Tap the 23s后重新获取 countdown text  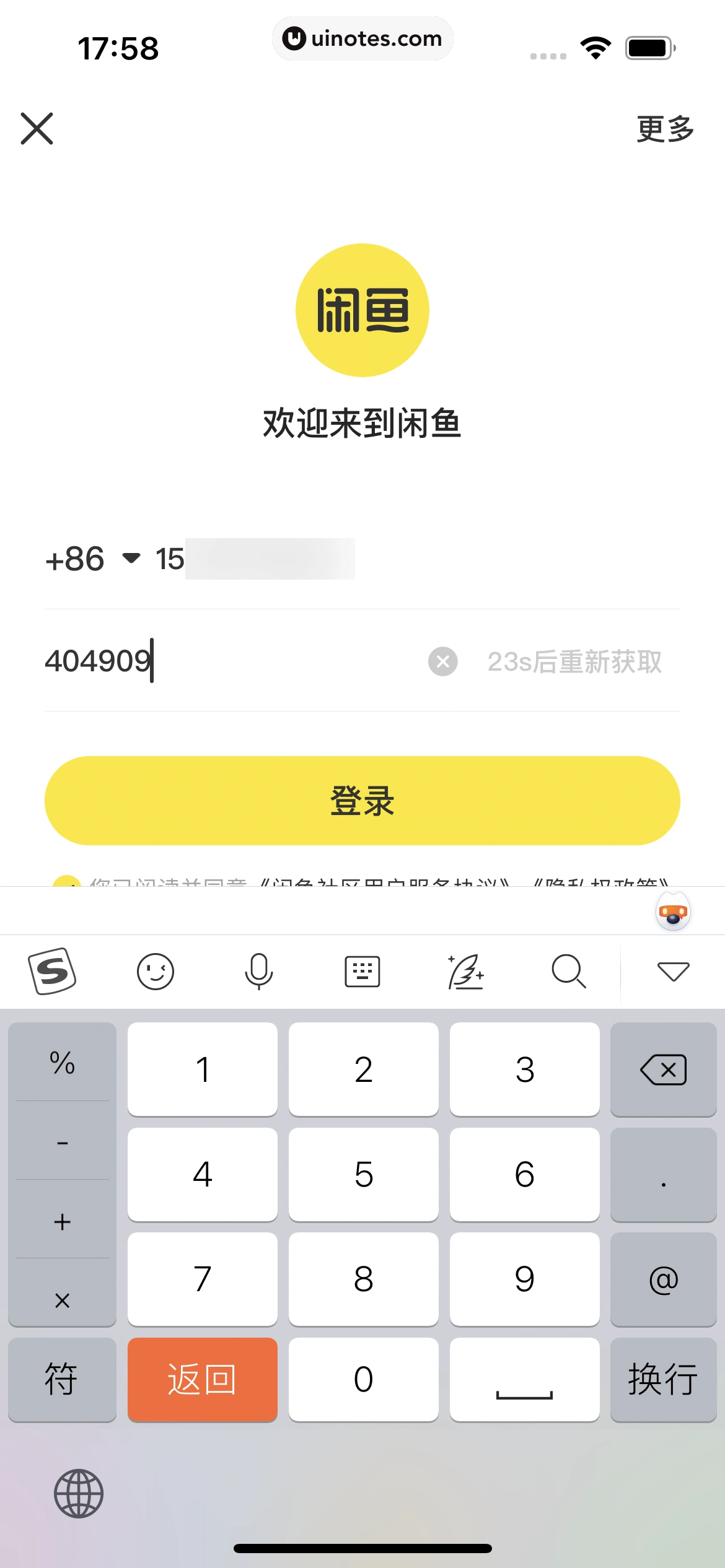pos(576,662)
